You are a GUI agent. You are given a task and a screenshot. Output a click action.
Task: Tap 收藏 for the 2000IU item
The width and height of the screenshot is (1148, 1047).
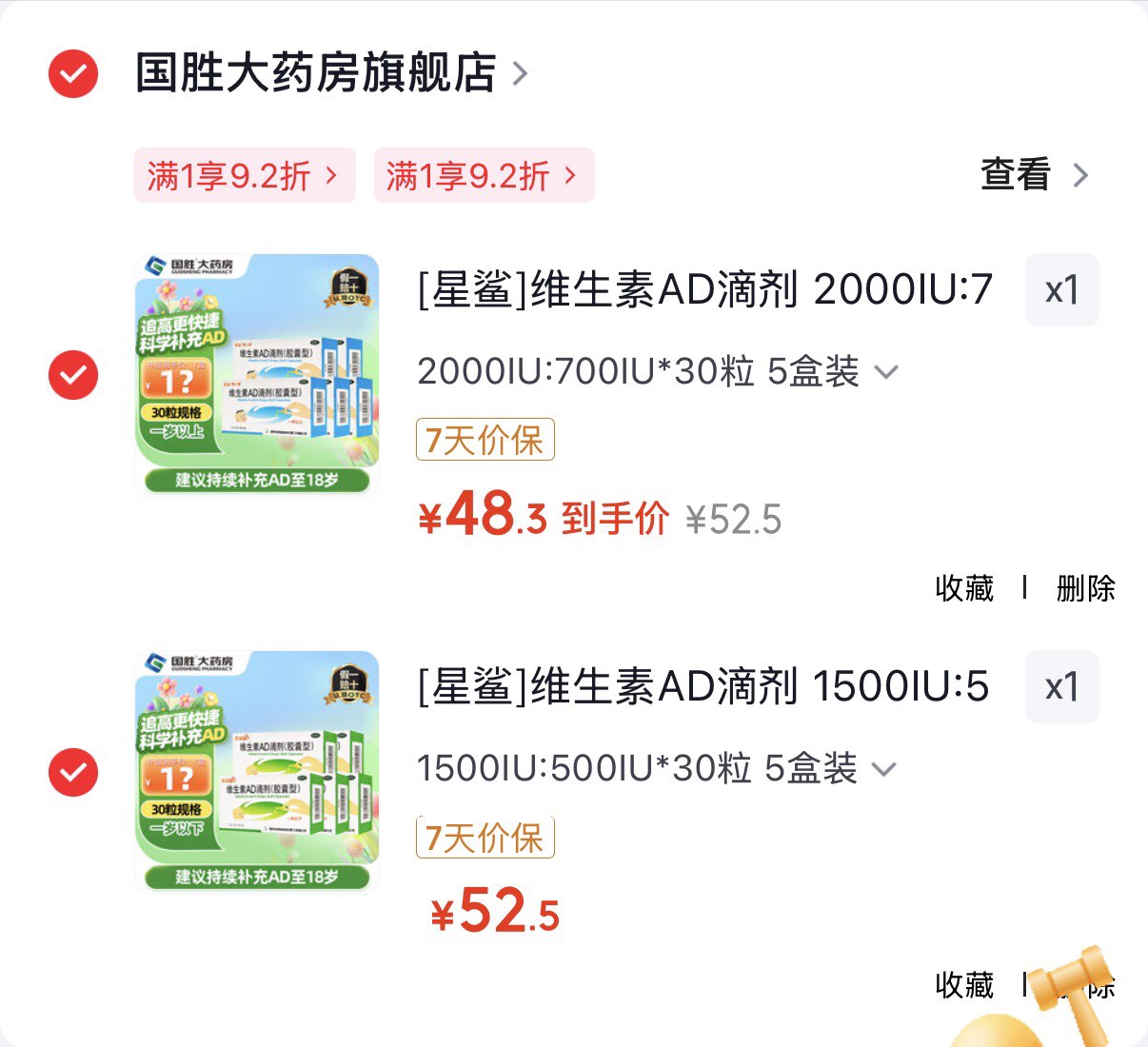964,588
